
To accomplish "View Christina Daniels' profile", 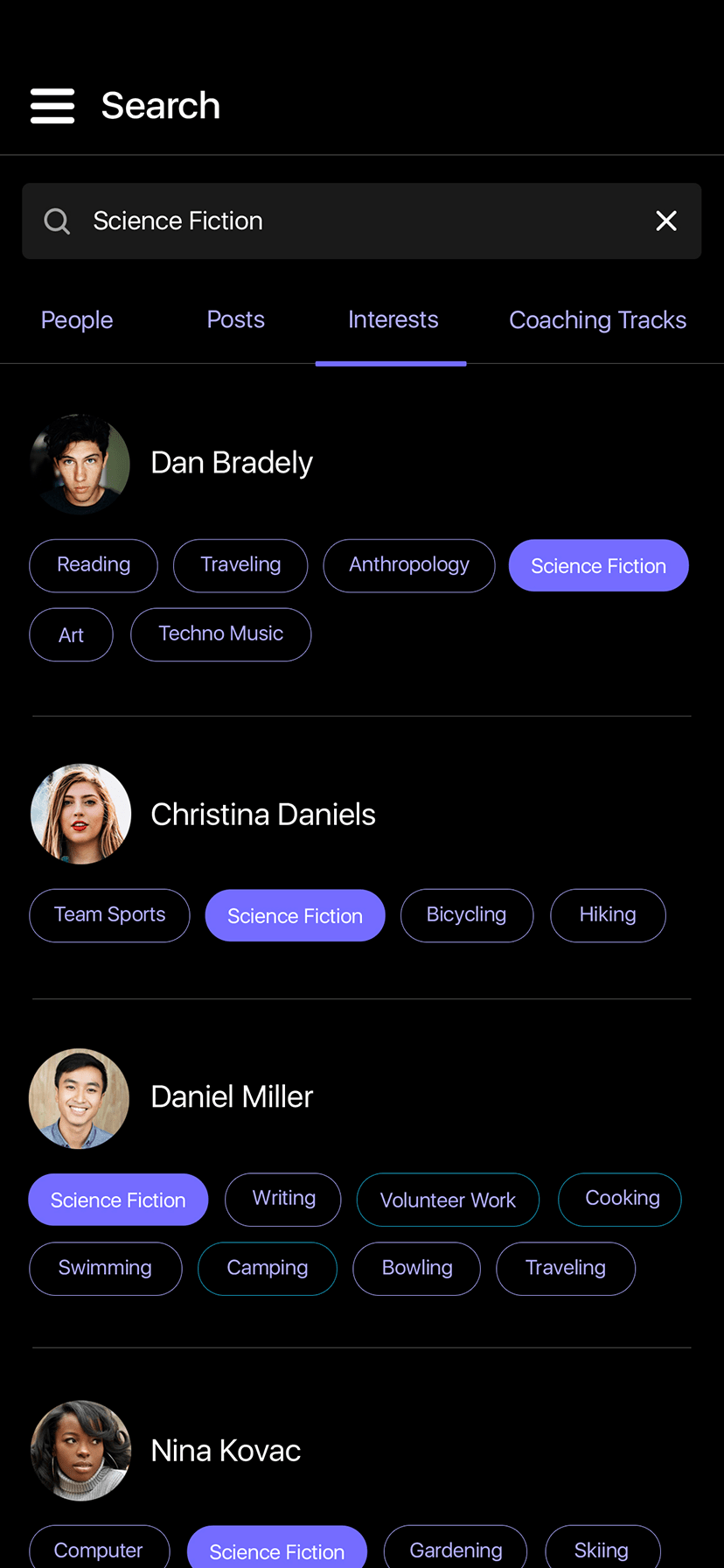I will tap(262, 815).
